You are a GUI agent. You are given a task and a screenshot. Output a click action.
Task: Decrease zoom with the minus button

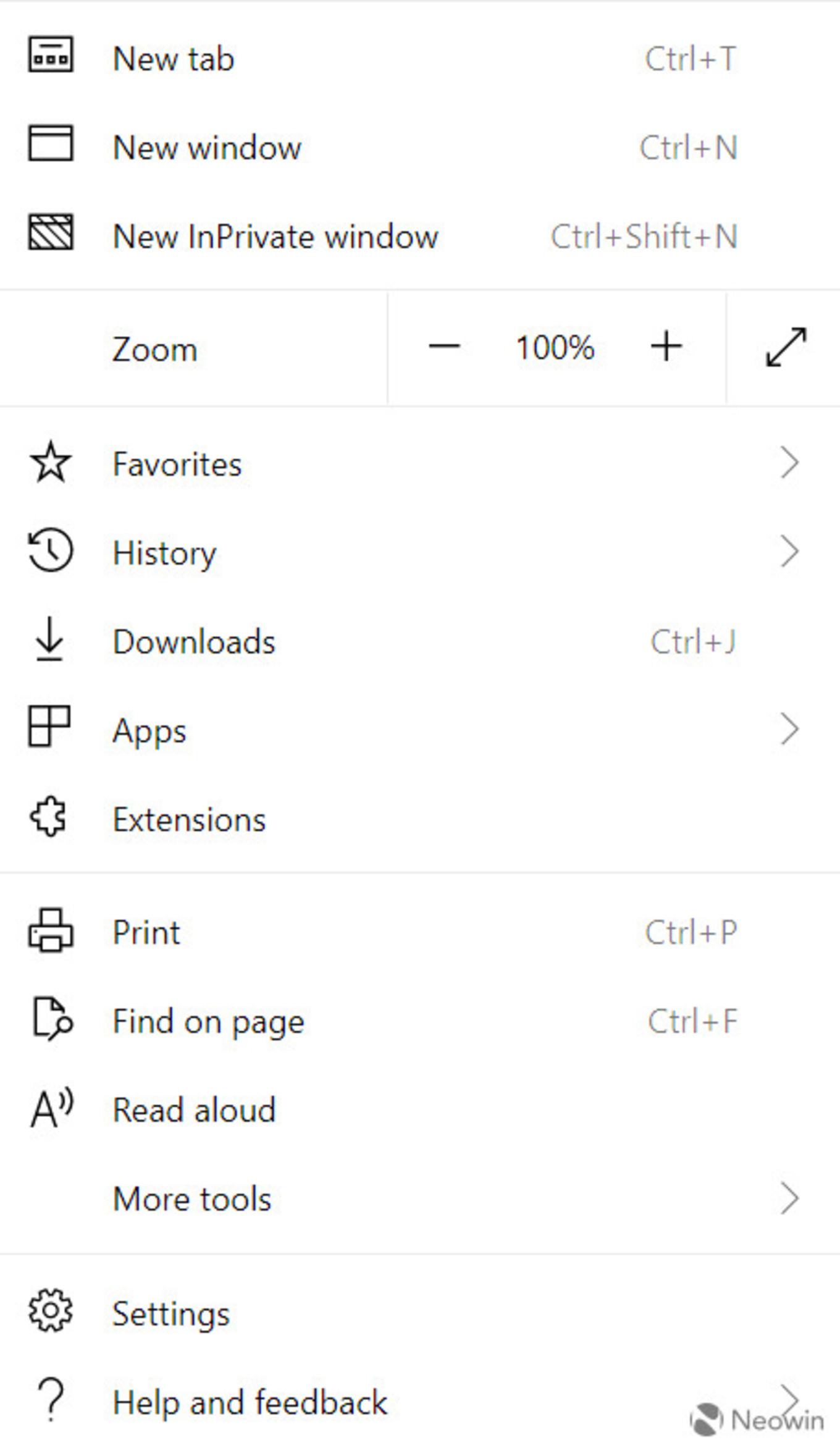point(444,348)
